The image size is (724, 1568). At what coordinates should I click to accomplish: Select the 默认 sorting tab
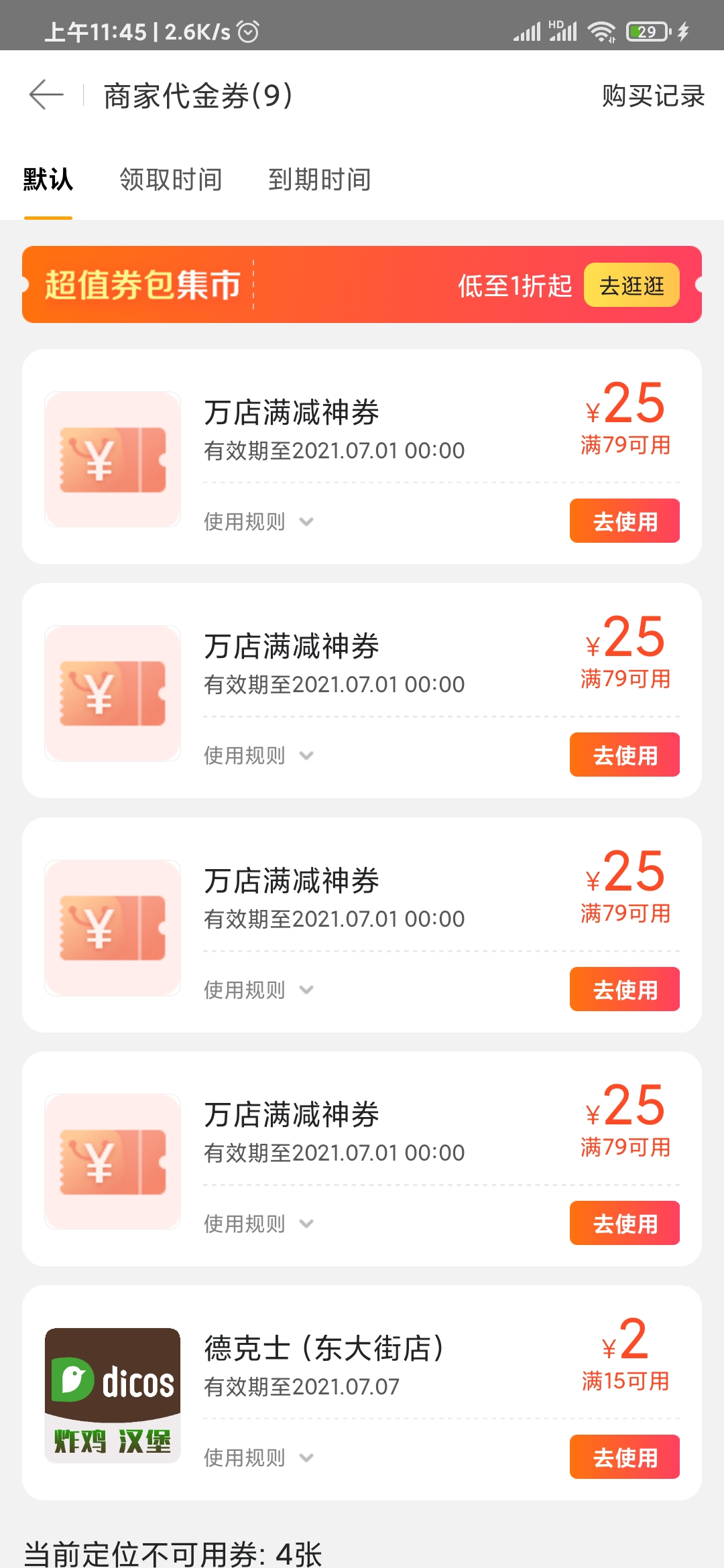pos(47,180)
